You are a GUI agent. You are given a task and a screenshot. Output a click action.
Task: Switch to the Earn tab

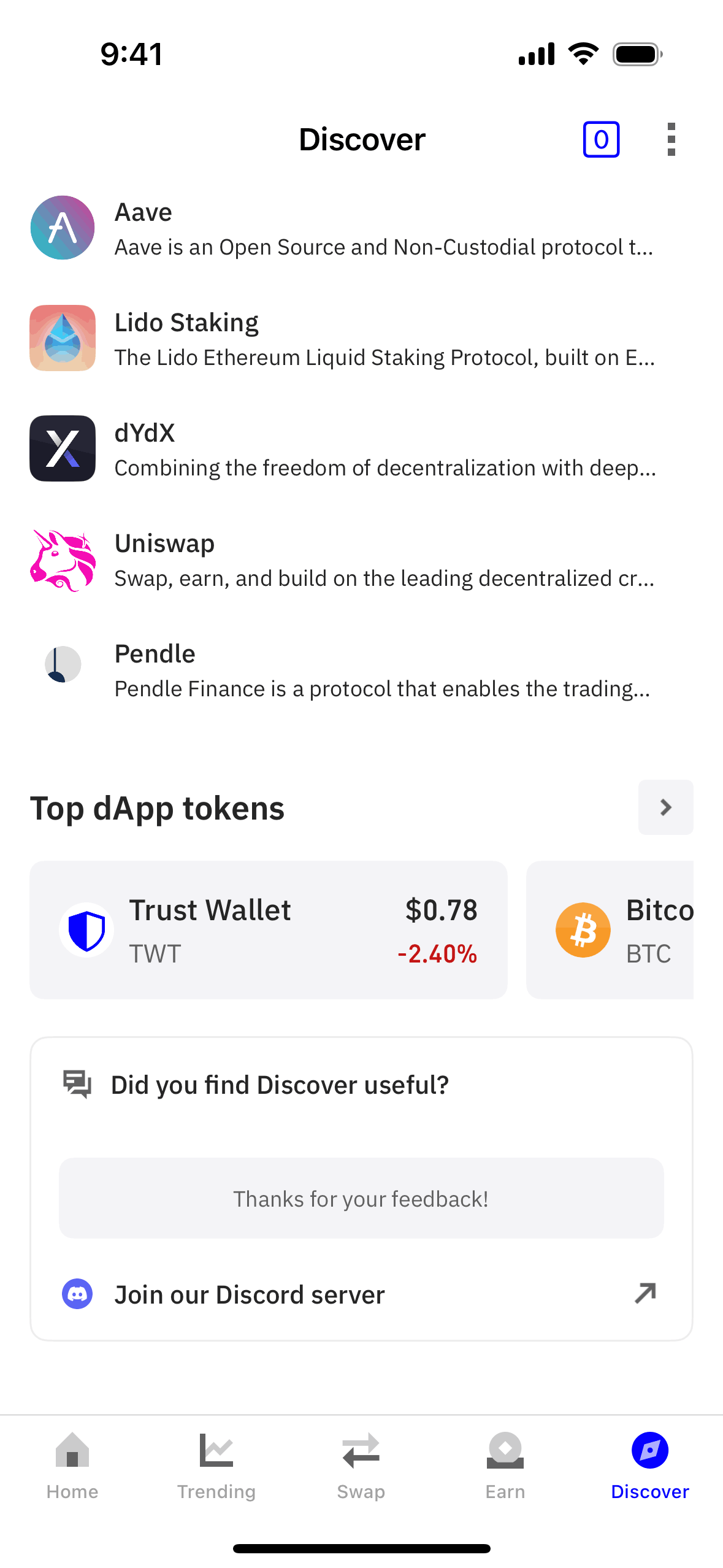tap(505, 1466)
